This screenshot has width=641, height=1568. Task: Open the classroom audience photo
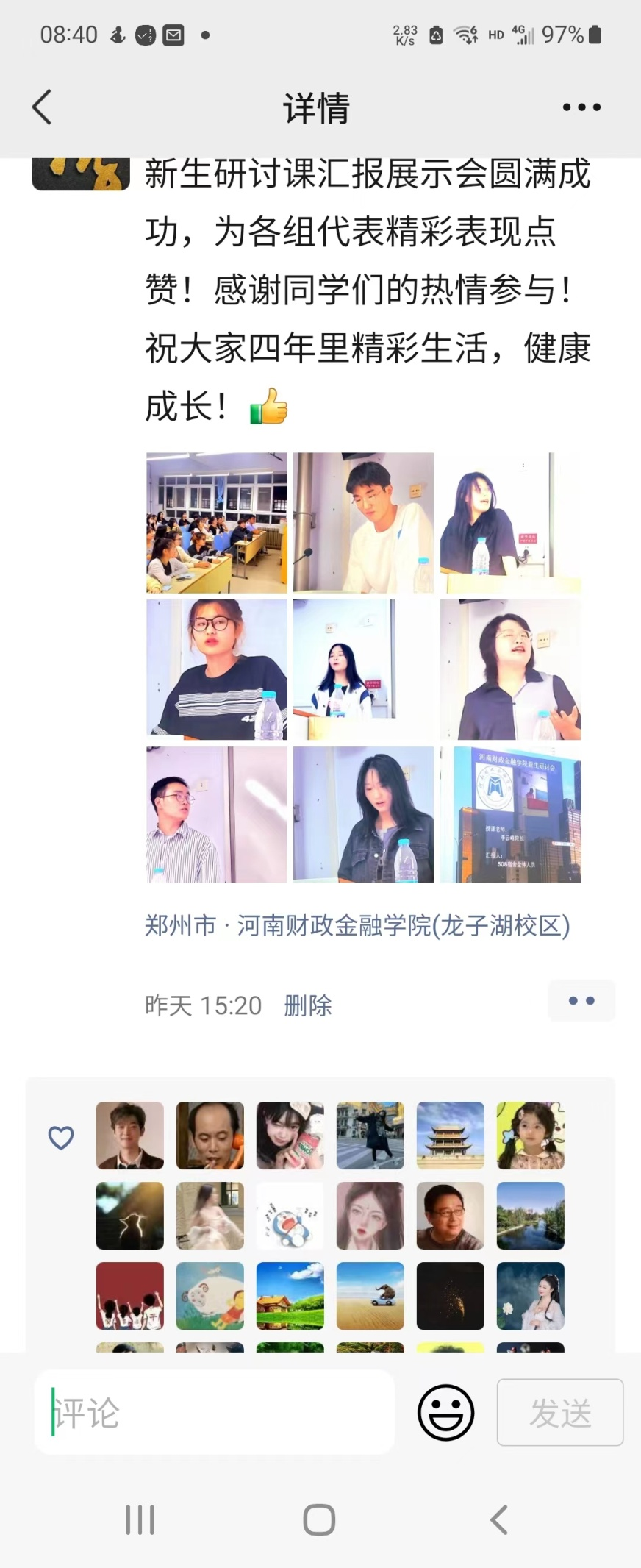[216, 523]
